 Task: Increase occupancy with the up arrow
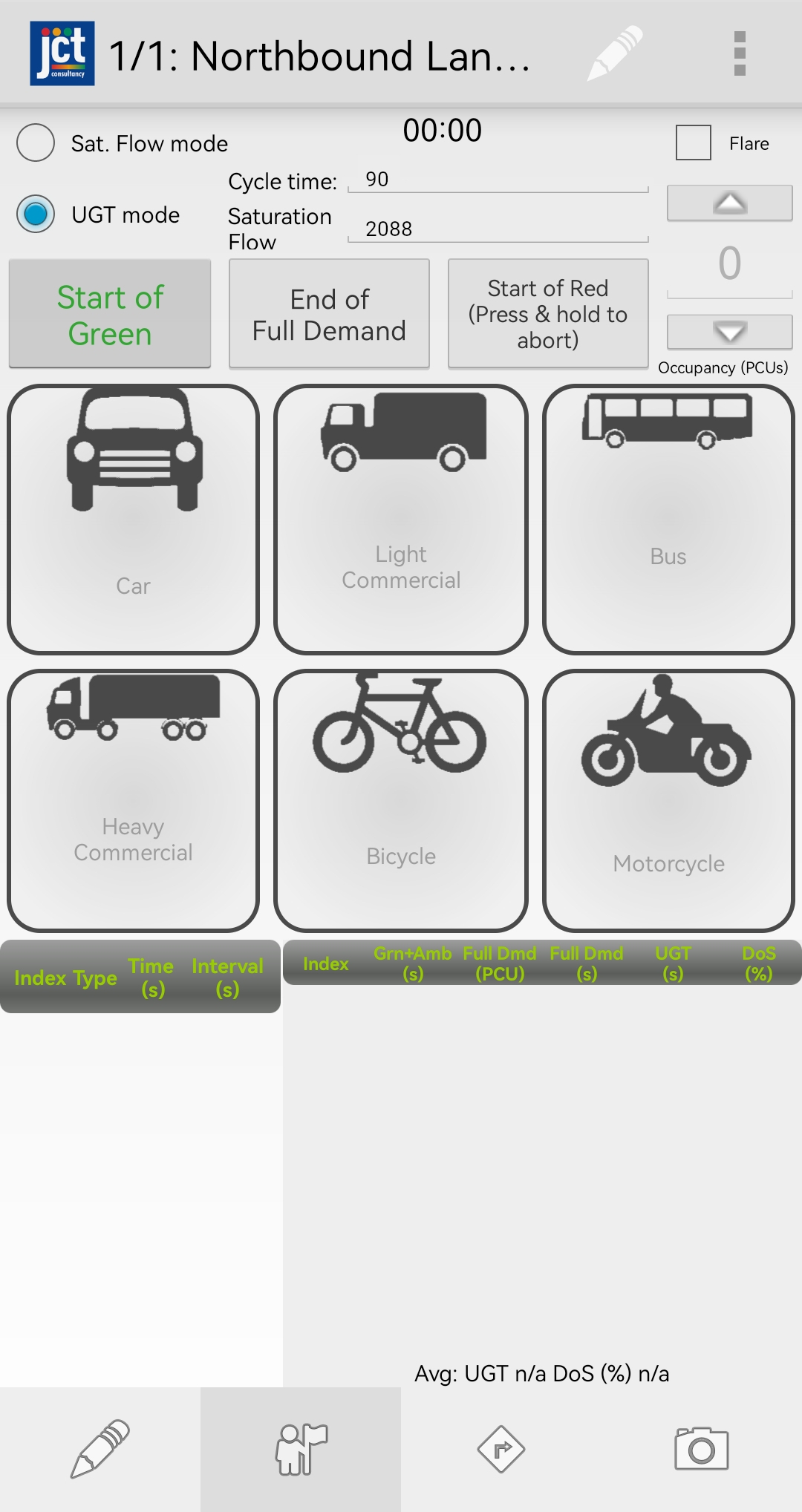point(730,203)
